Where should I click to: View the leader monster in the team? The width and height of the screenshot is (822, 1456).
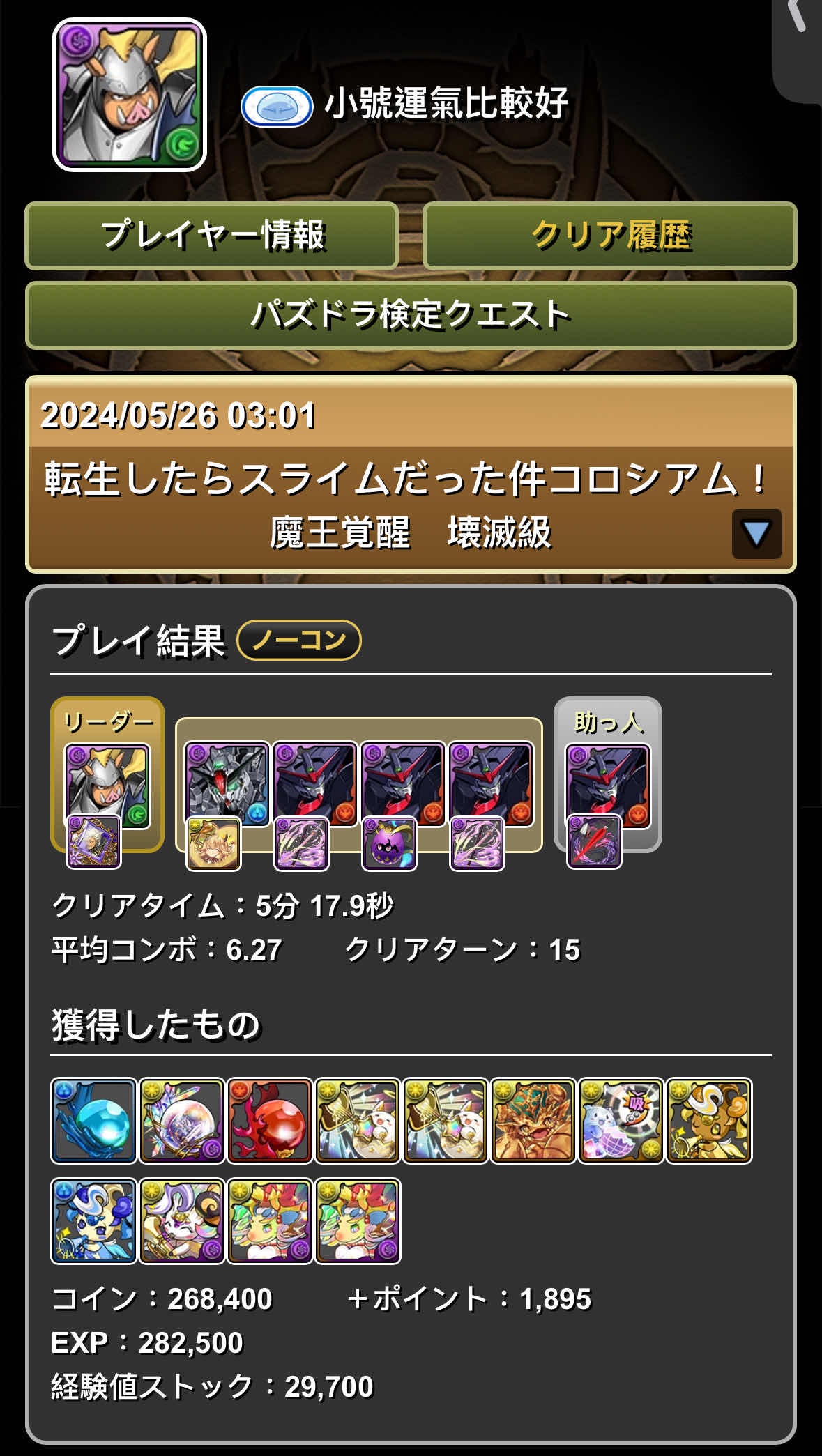click(107, 786)
